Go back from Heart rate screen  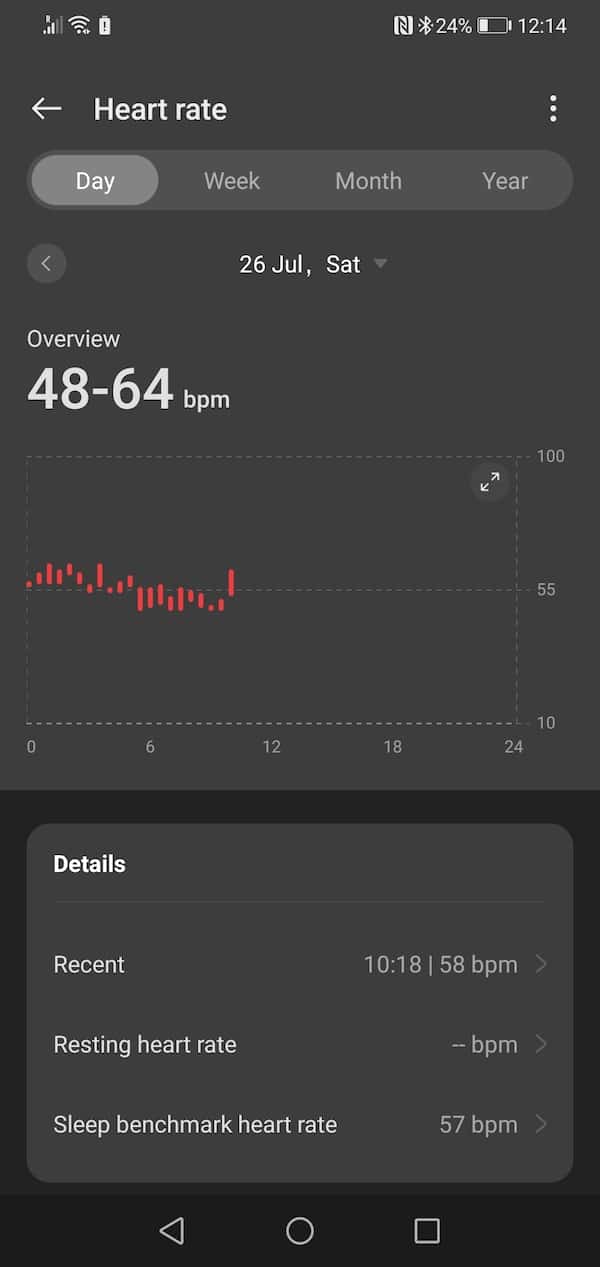coord(47,109)
